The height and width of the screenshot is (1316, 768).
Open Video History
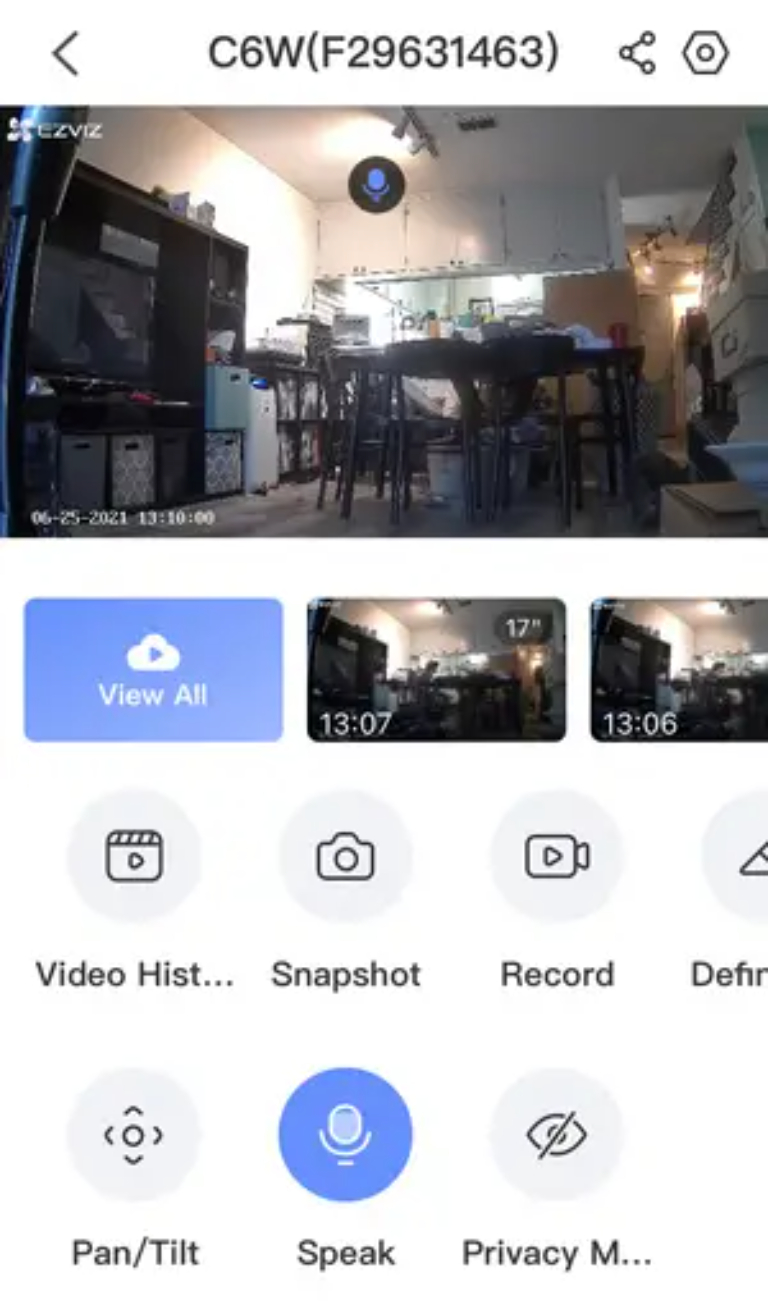point(134,857)
